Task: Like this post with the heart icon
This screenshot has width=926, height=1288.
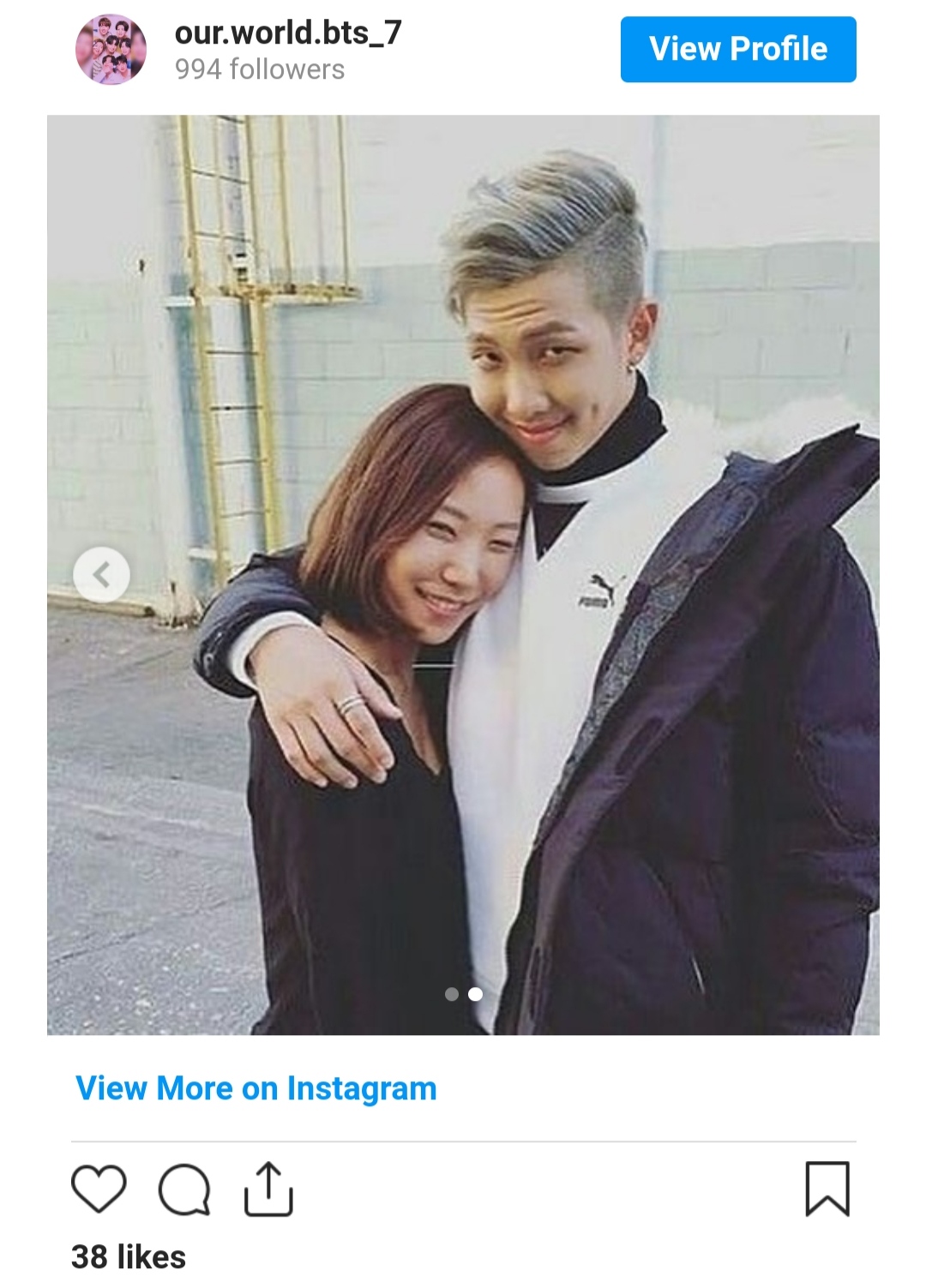Action: [x=99, y=1189]
